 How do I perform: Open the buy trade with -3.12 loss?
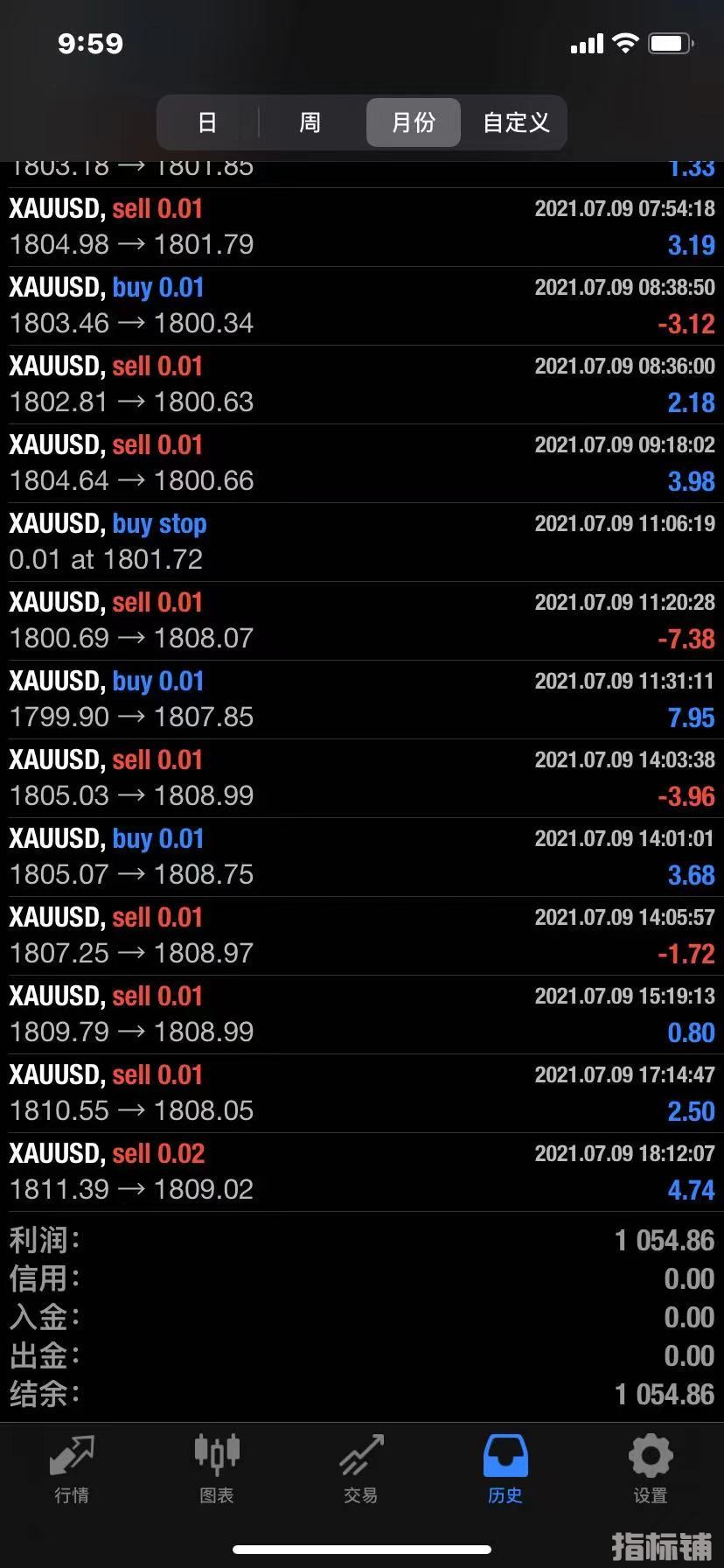(x=362, y=305)
